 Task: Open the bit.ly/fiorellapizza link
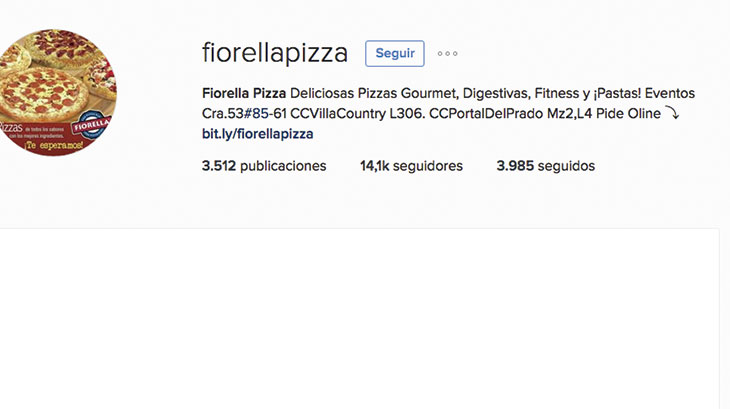tap(257, 133)
